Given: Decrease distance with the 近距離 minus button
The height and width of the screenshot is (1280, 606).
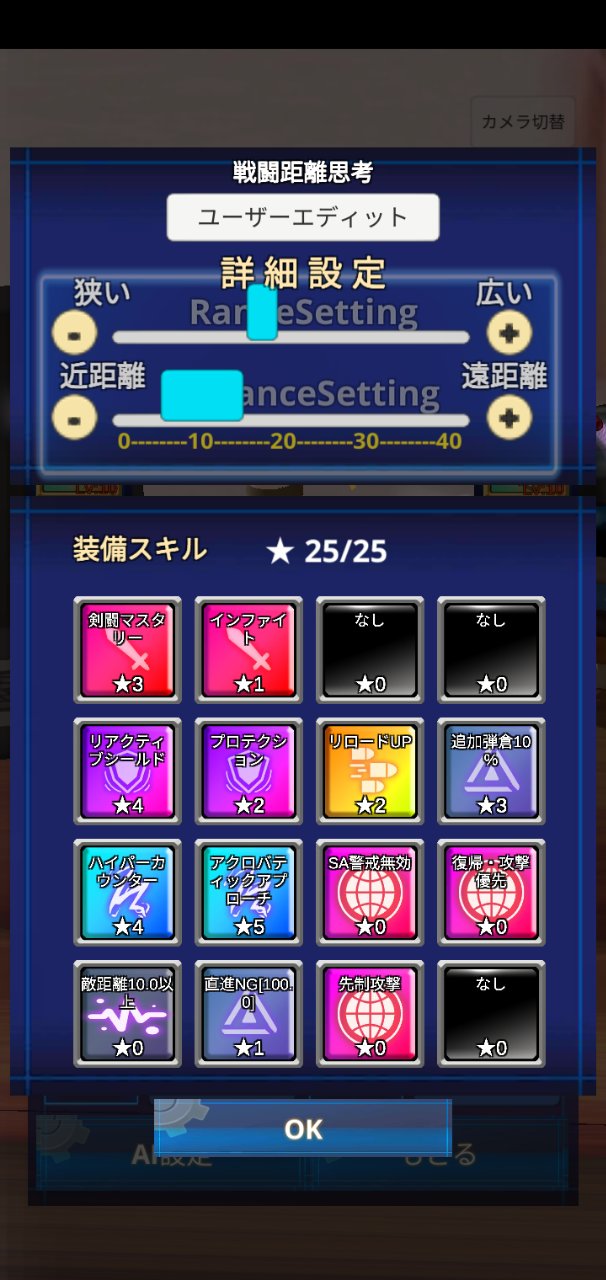Looking at the screenshot, I should (75, 417).
